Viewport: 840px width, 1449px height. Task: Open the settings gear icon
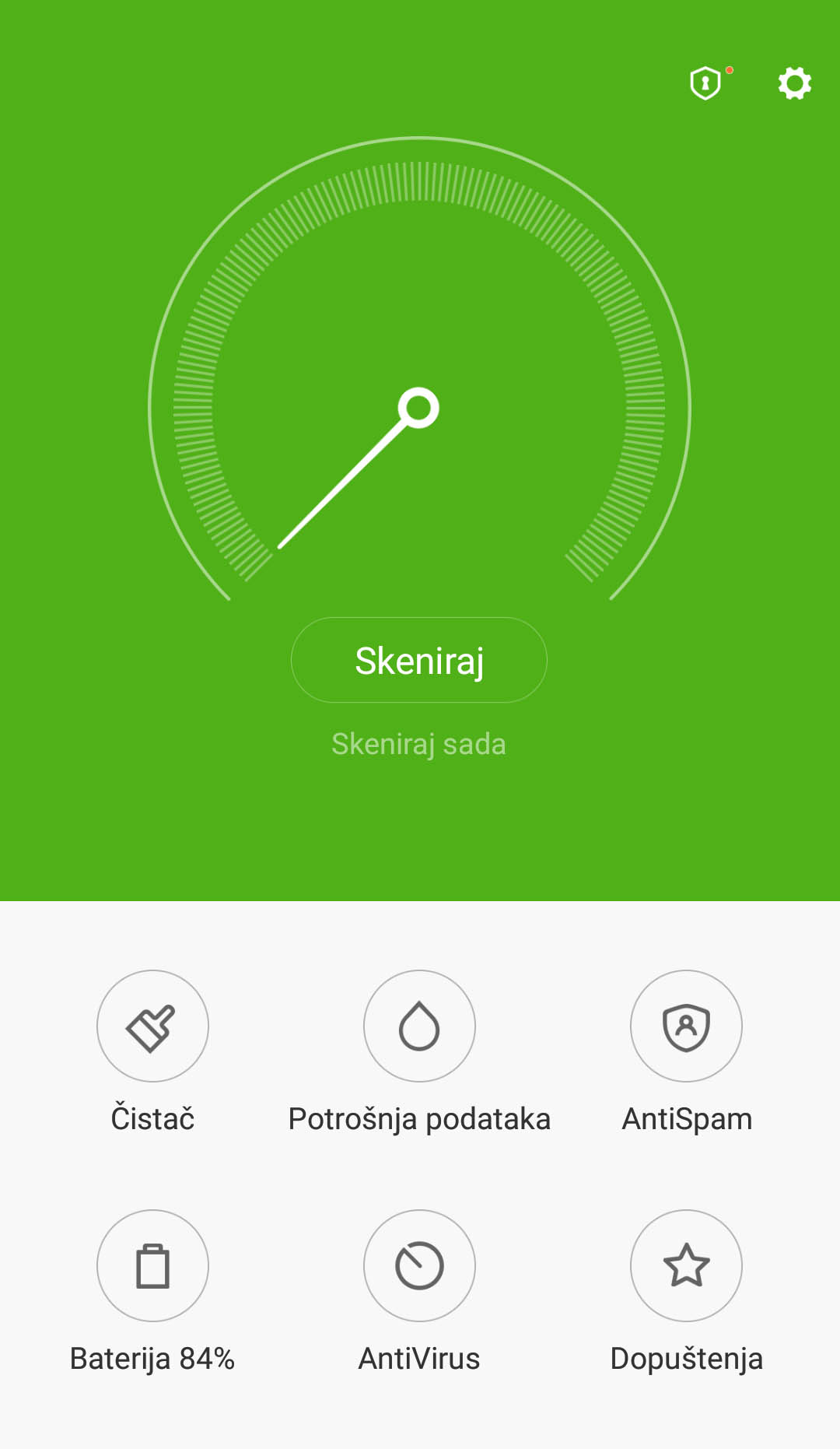pyautogui.click(x=795, y=82)
